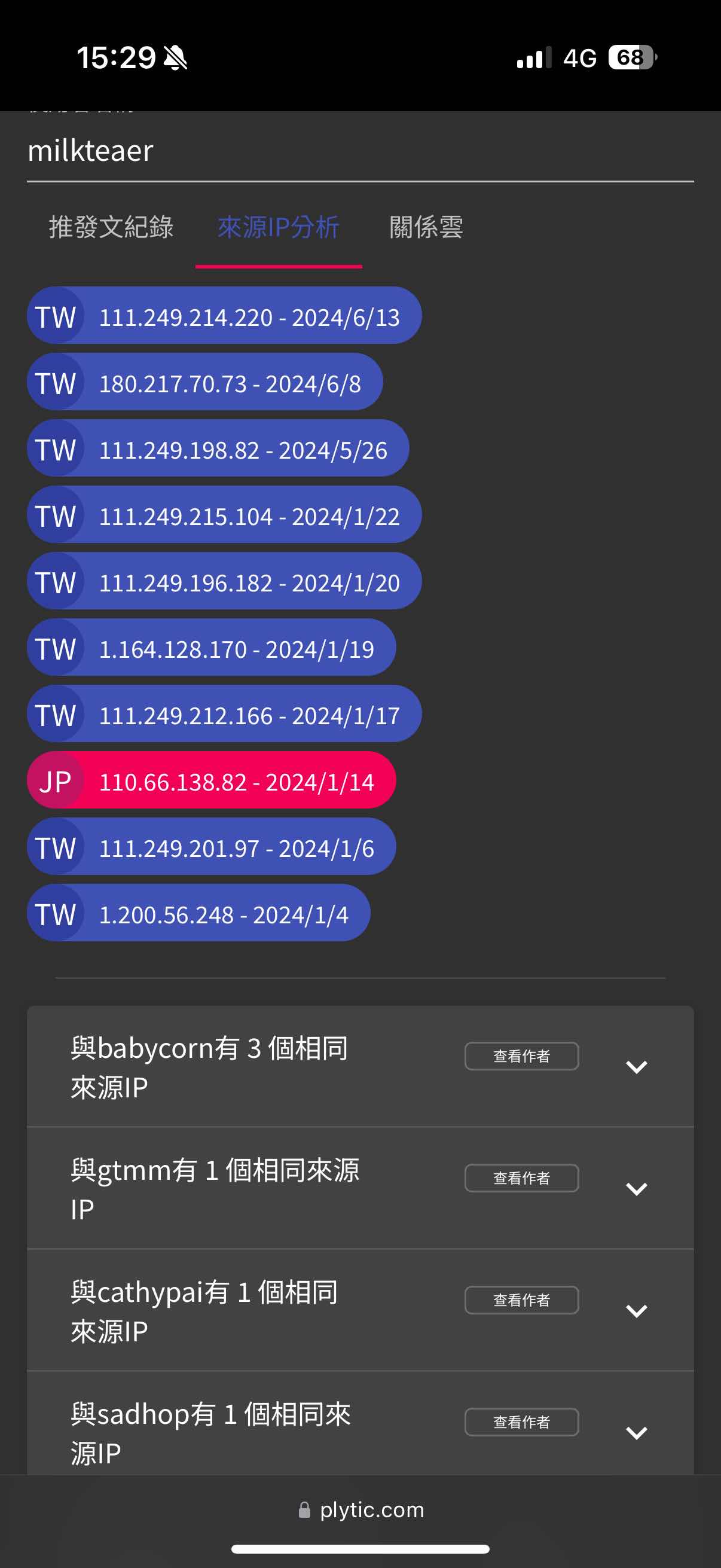View author gtmm via 查看作者
Viewport: 721px width, 1568px height.
pos(521,1179)
